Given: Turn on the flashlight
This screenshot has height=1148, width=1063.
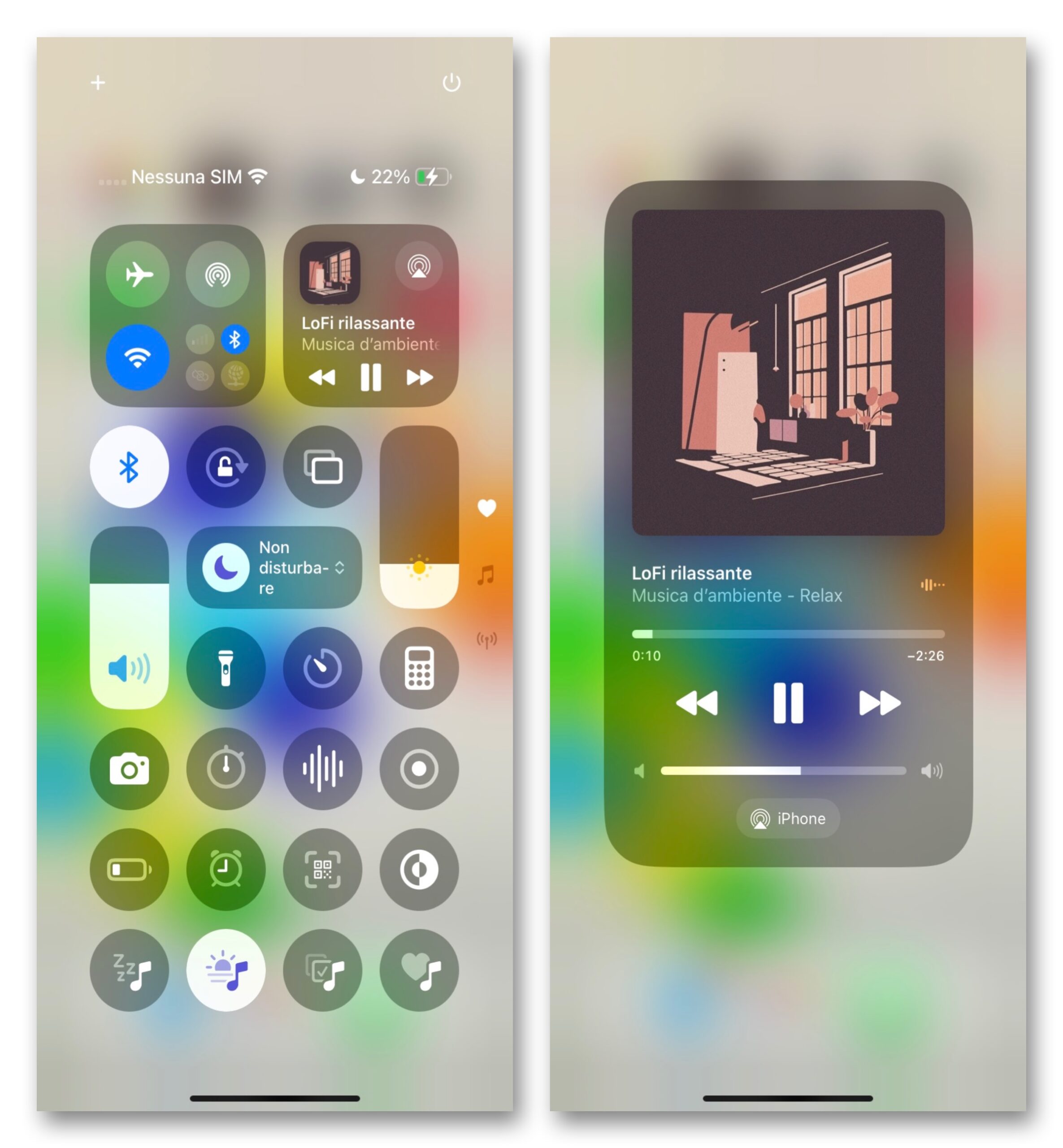Looking at the screenshot, I should [226, 668].
